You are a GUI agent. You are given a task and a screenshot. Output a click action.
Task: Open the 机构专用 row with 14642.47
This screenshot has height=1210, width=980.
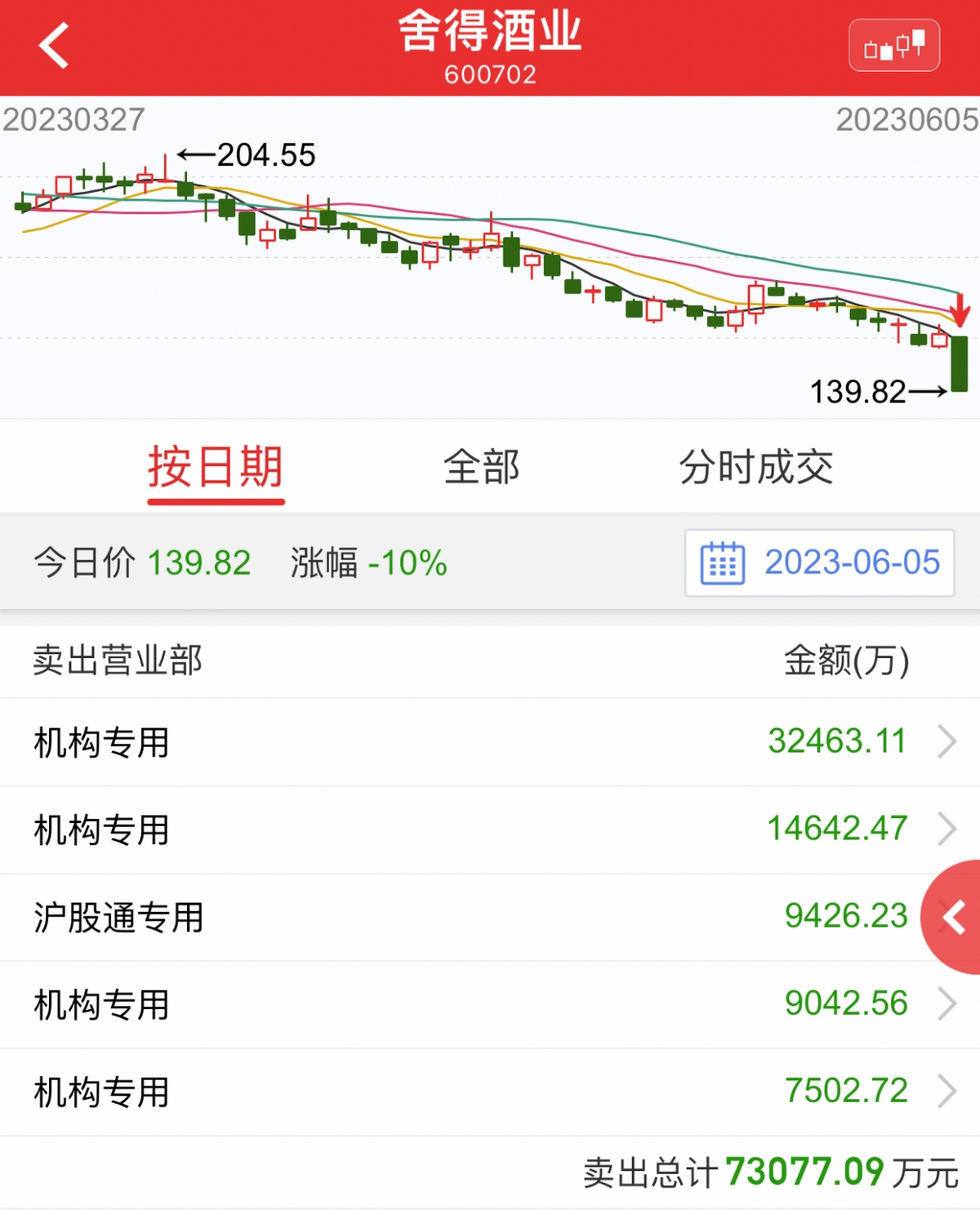490,830
